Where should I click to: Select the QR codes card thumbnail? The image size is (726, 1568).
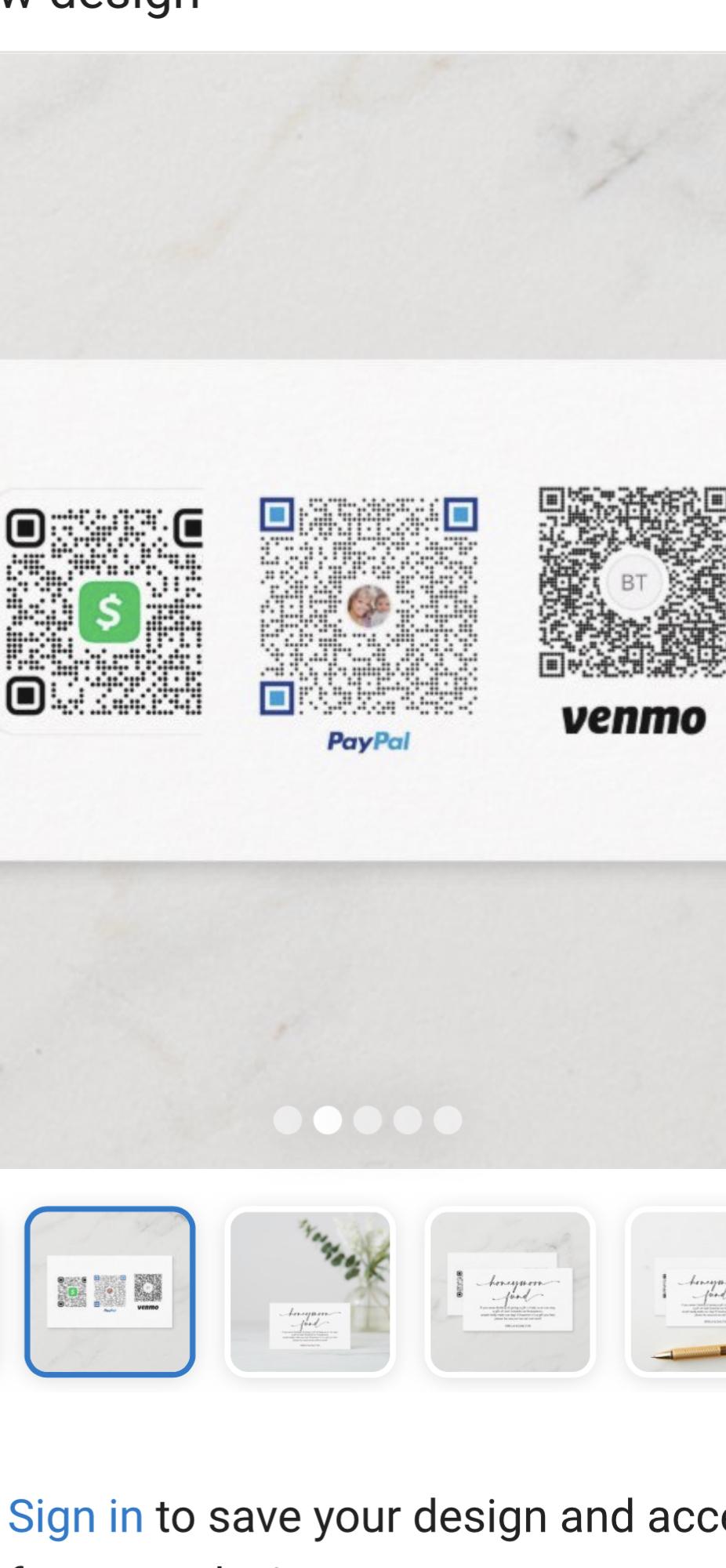click(x=110, y=1291)
